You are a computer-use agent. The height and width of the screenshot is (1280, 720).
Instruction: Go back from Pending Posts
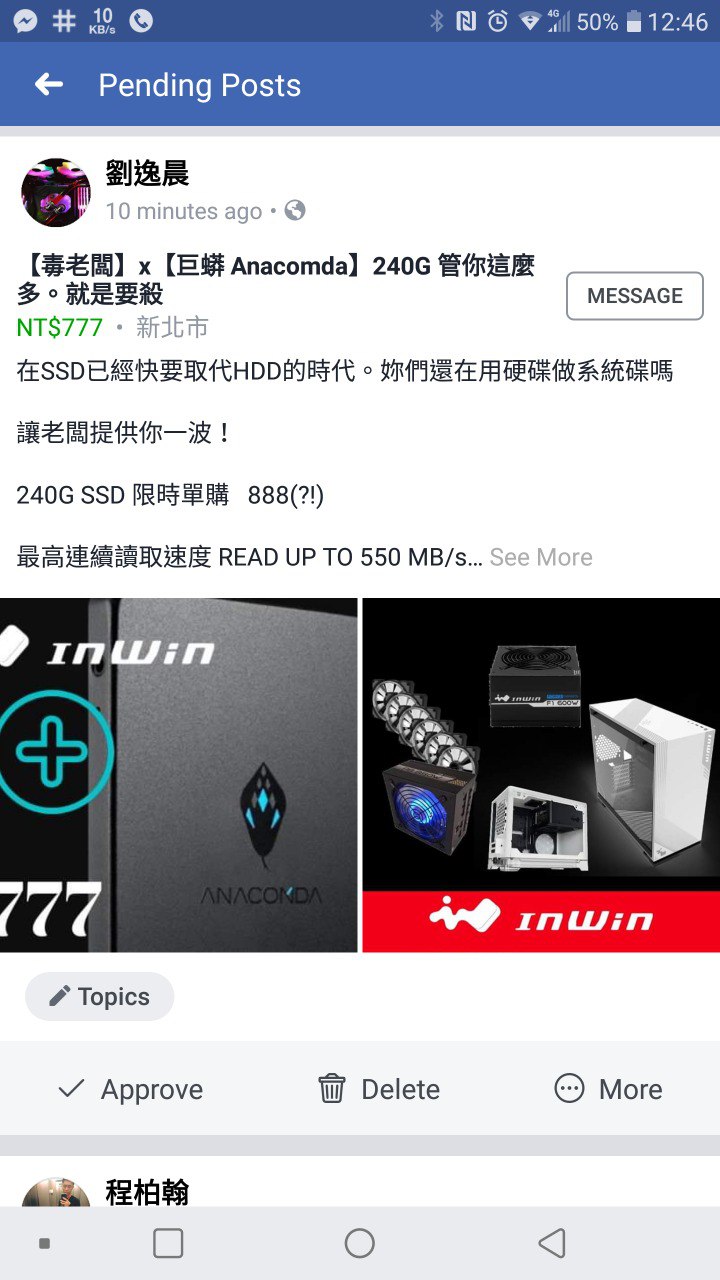48,85
